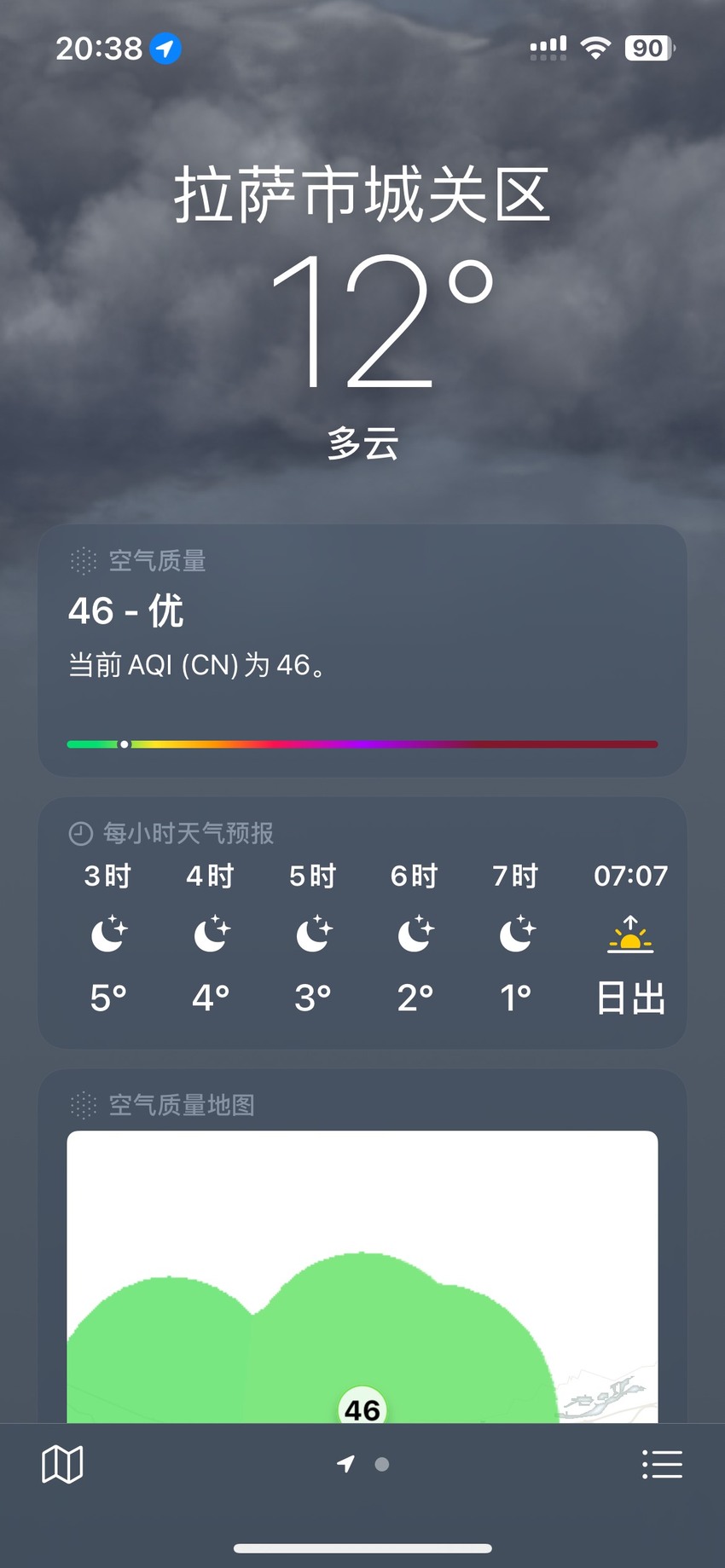Viewport: 725px width, 1568px height.
Task: Open the 空气质量 card showing 46 - 优
Action: coord(362,651)
